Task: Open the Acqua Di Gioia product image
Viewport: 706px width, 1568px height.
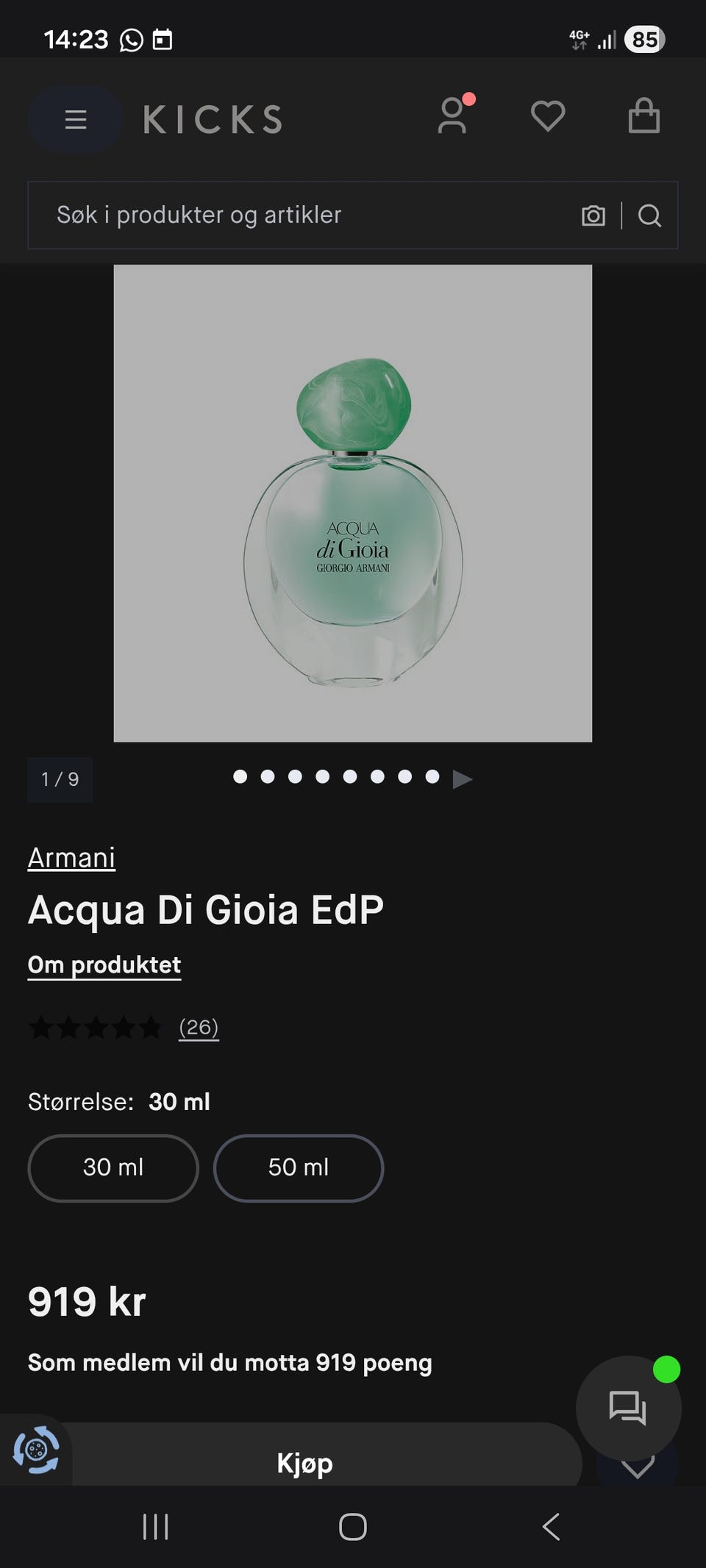Action: (x=353, y=504)
